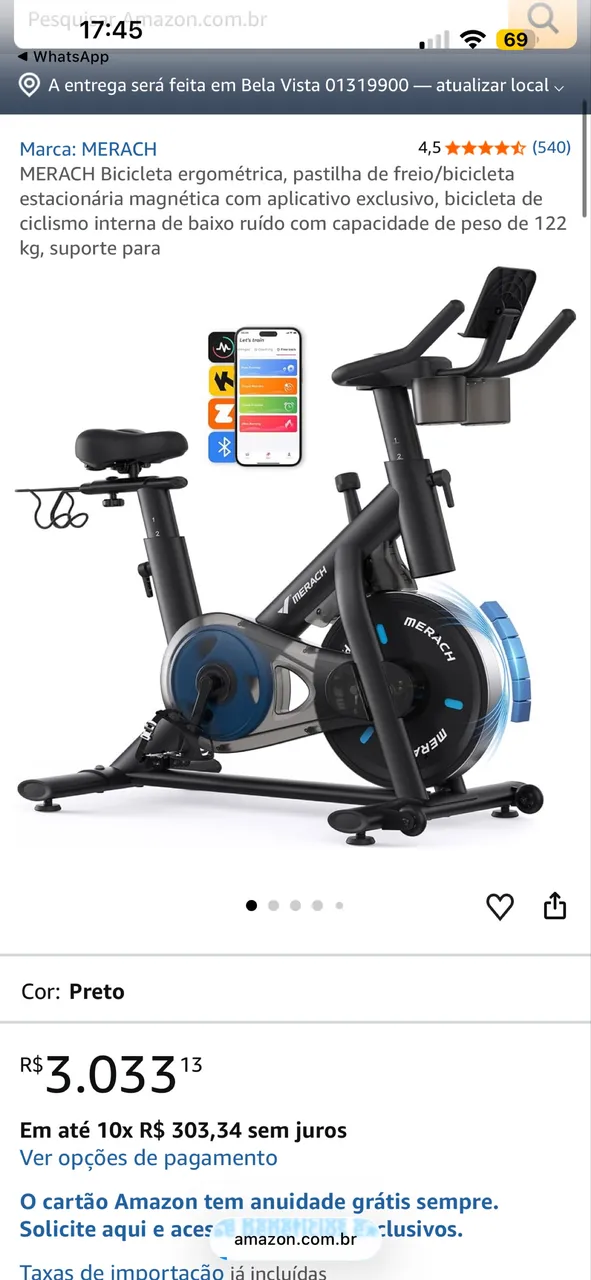The width and height of the screenshot is (591, 1280).
Task: Share this product
Action: [x=555, y=906]
